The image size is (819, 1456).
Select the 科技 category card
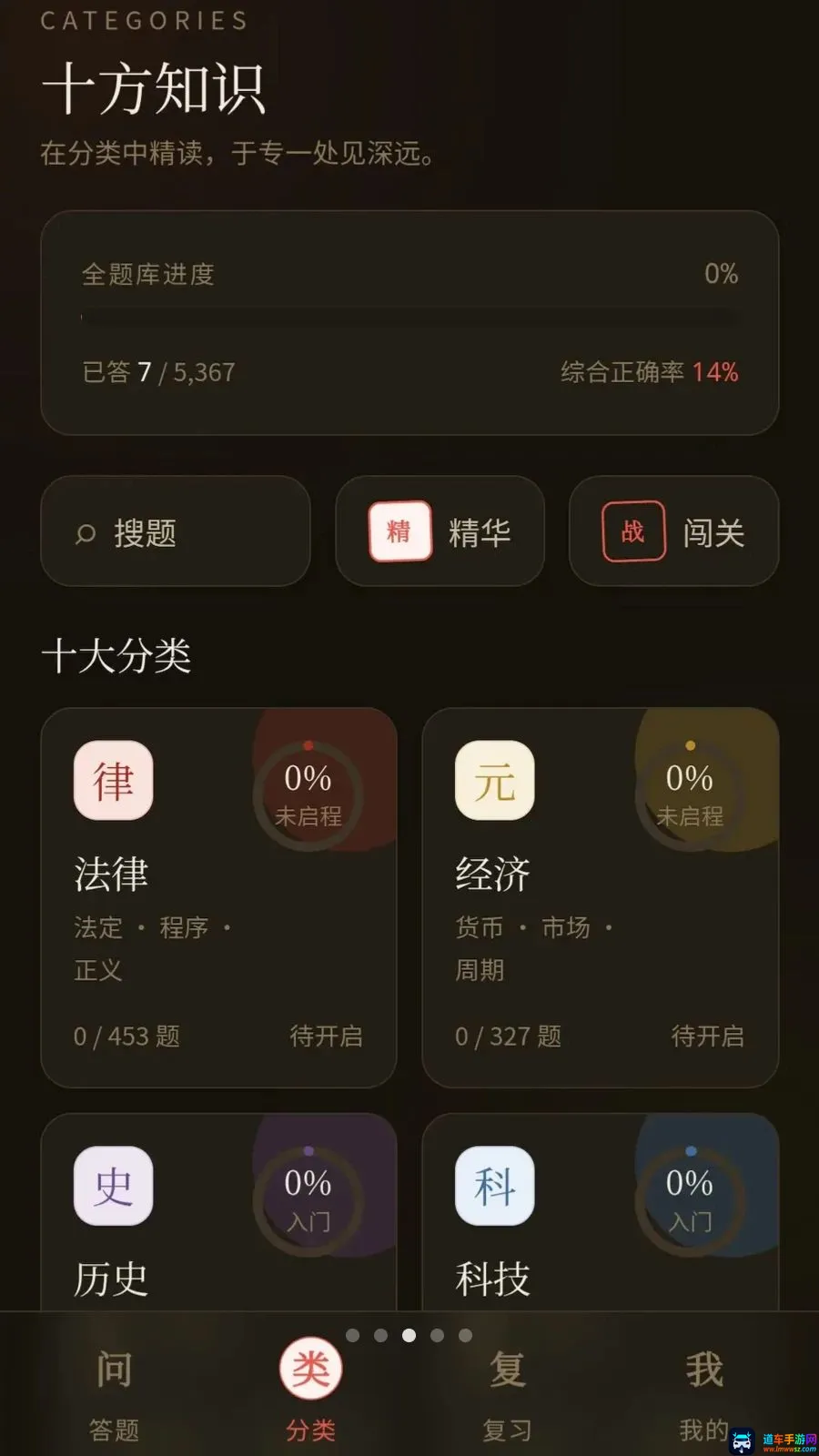click(601, 1212)
